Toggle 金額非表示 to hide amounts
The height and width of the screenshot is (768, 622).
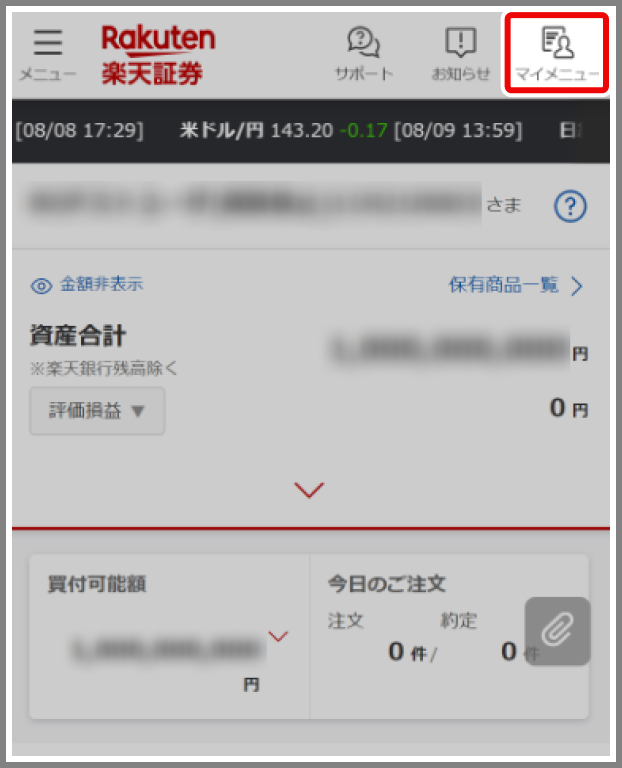[87, 285]
